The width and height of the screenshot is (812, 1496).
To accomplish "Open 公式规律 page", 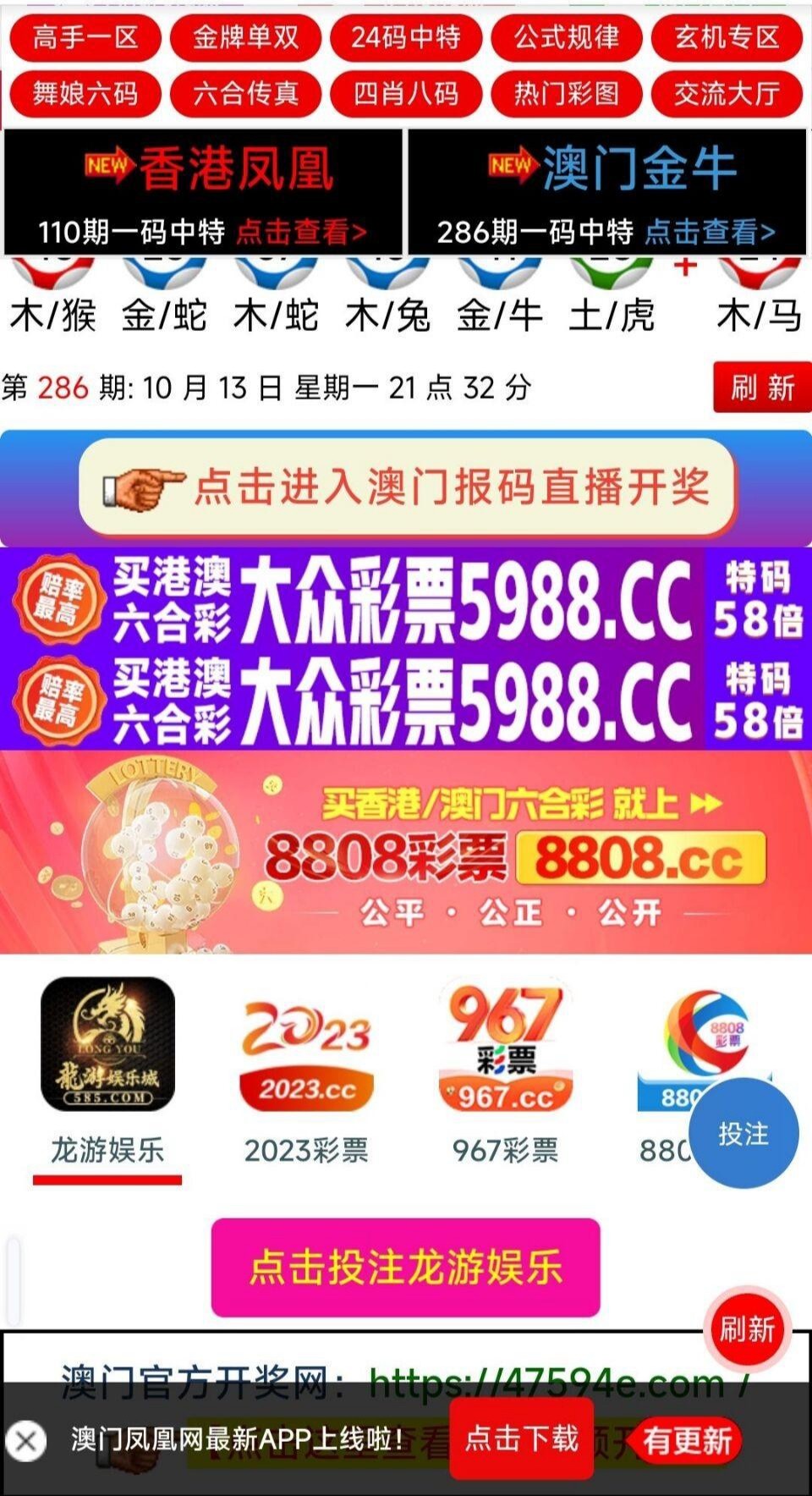I will click(567, 37).
